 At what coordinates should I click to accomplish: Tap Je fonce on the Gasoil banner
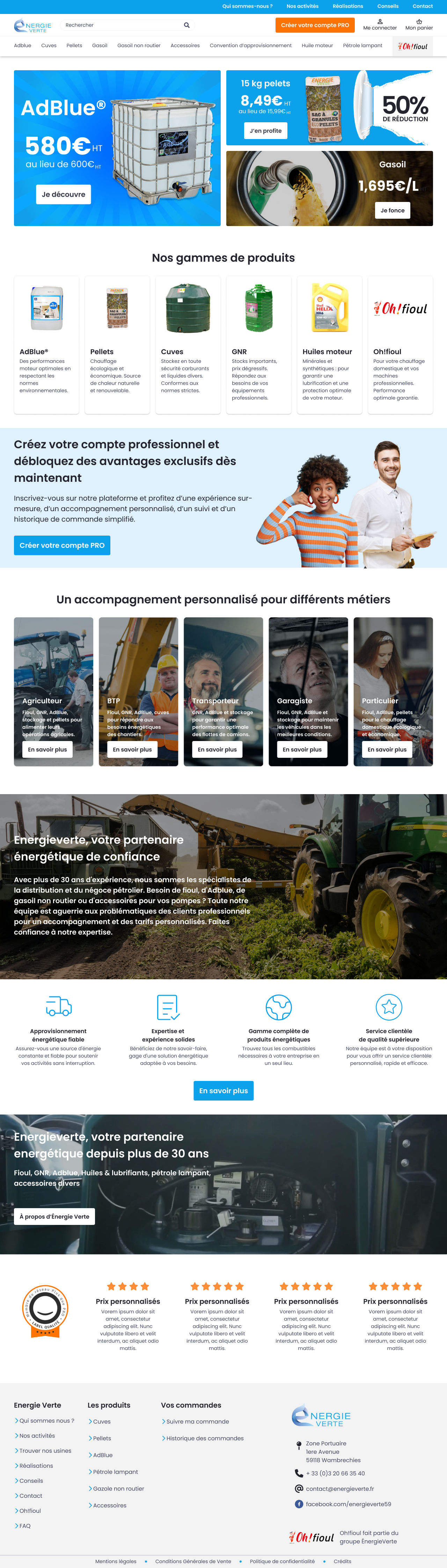[x=392, y=211]
